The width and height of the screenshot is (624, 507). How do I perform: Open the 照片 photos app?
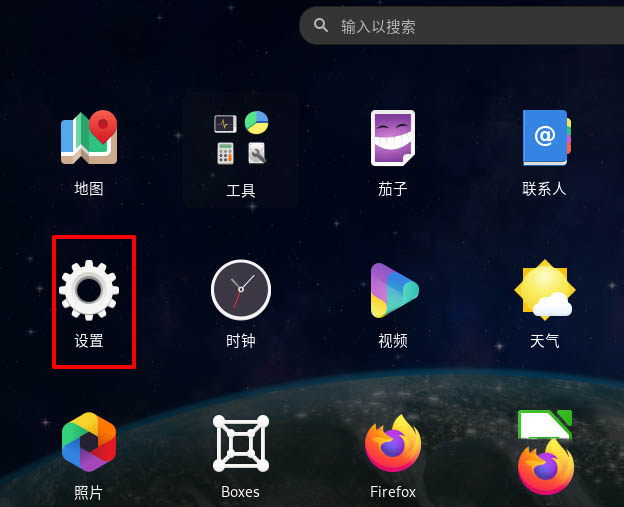click(x=89, y=442)
